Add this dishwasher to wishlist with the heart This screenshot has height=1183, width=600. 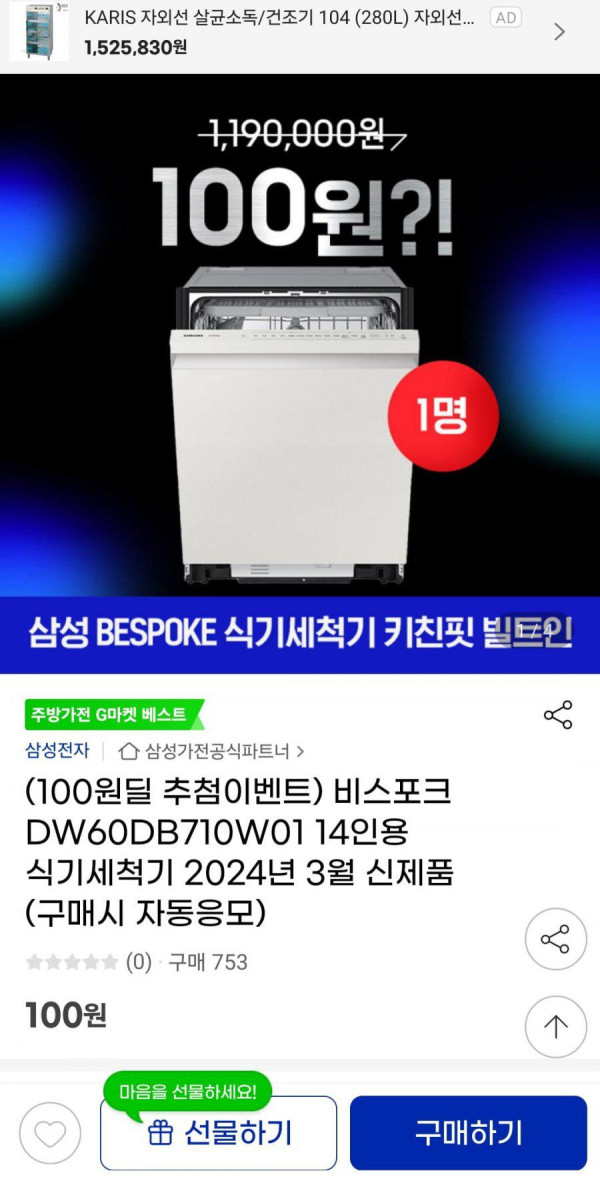click(50, 1133)
